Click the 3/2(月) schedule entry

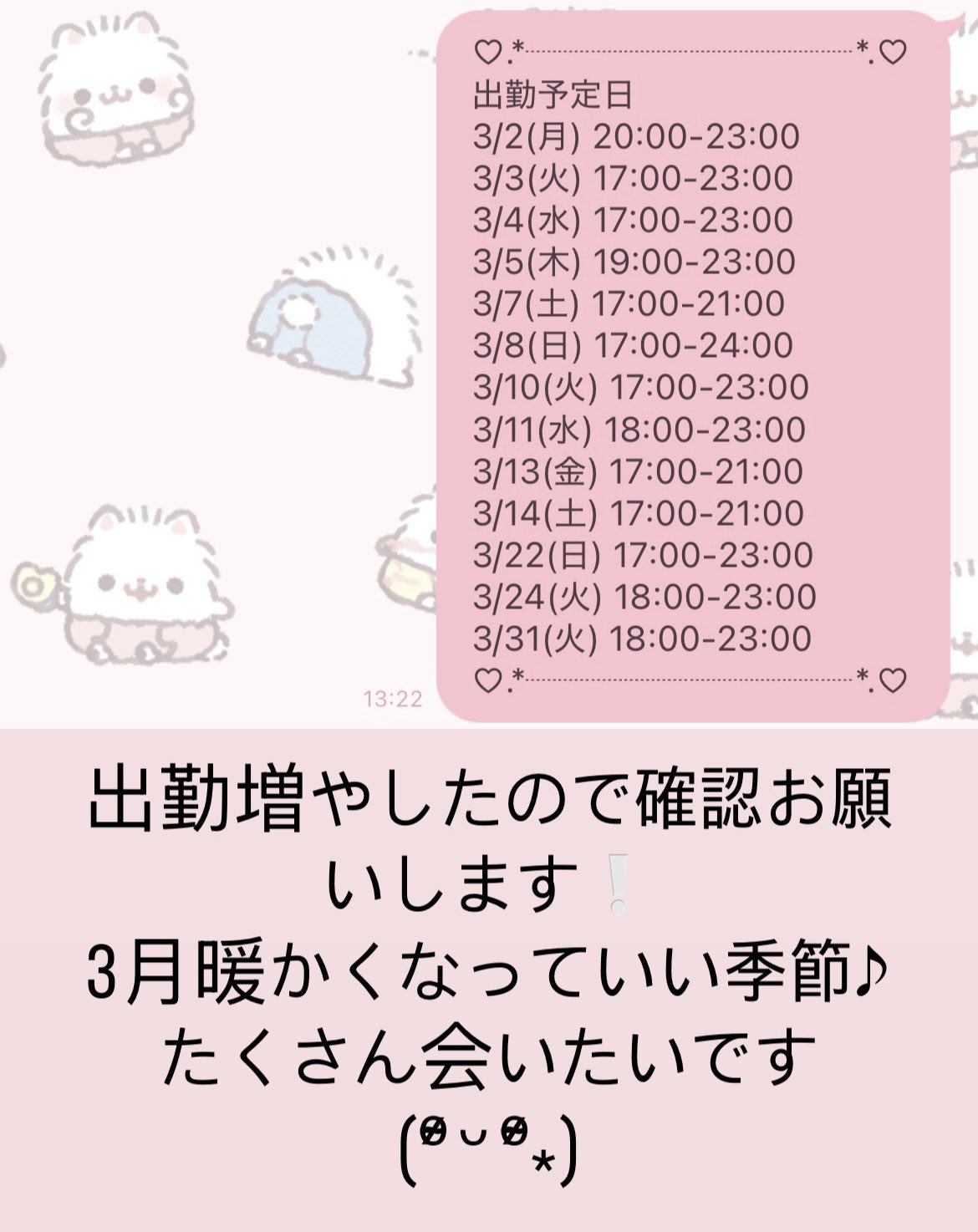(x=635, y=136)
